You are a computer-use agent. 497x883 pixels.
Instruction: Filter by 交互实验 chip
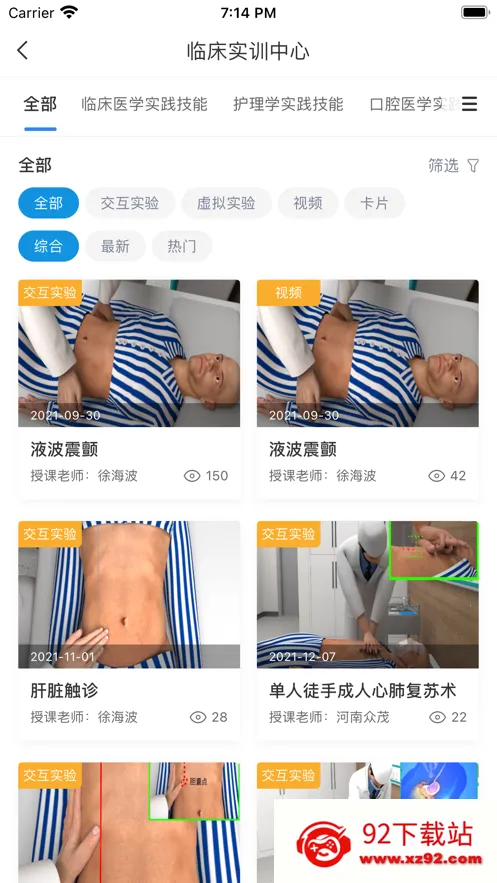click(130, 203)
